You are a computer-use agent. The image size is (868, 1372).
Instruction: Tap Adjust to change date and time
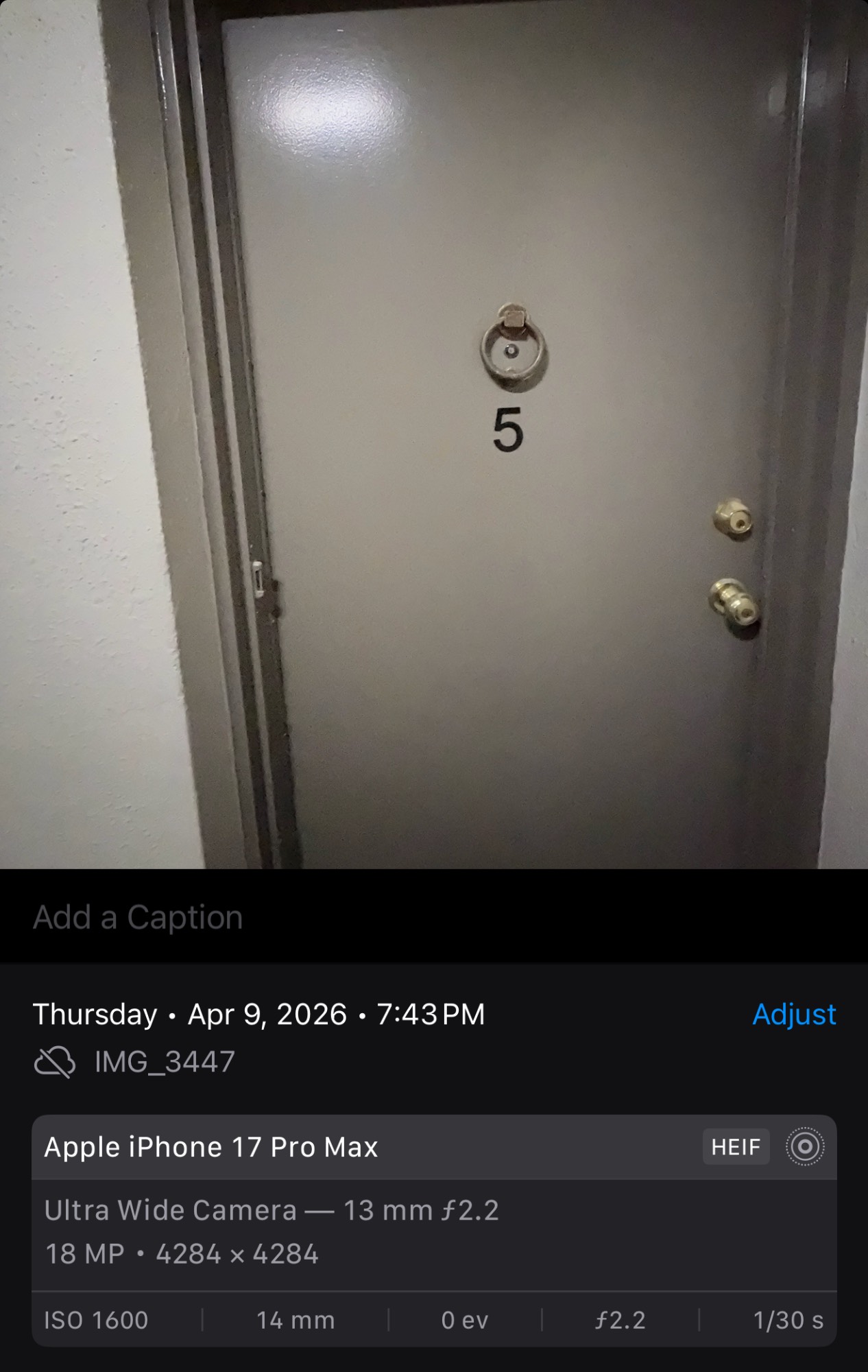(794, 1014)
